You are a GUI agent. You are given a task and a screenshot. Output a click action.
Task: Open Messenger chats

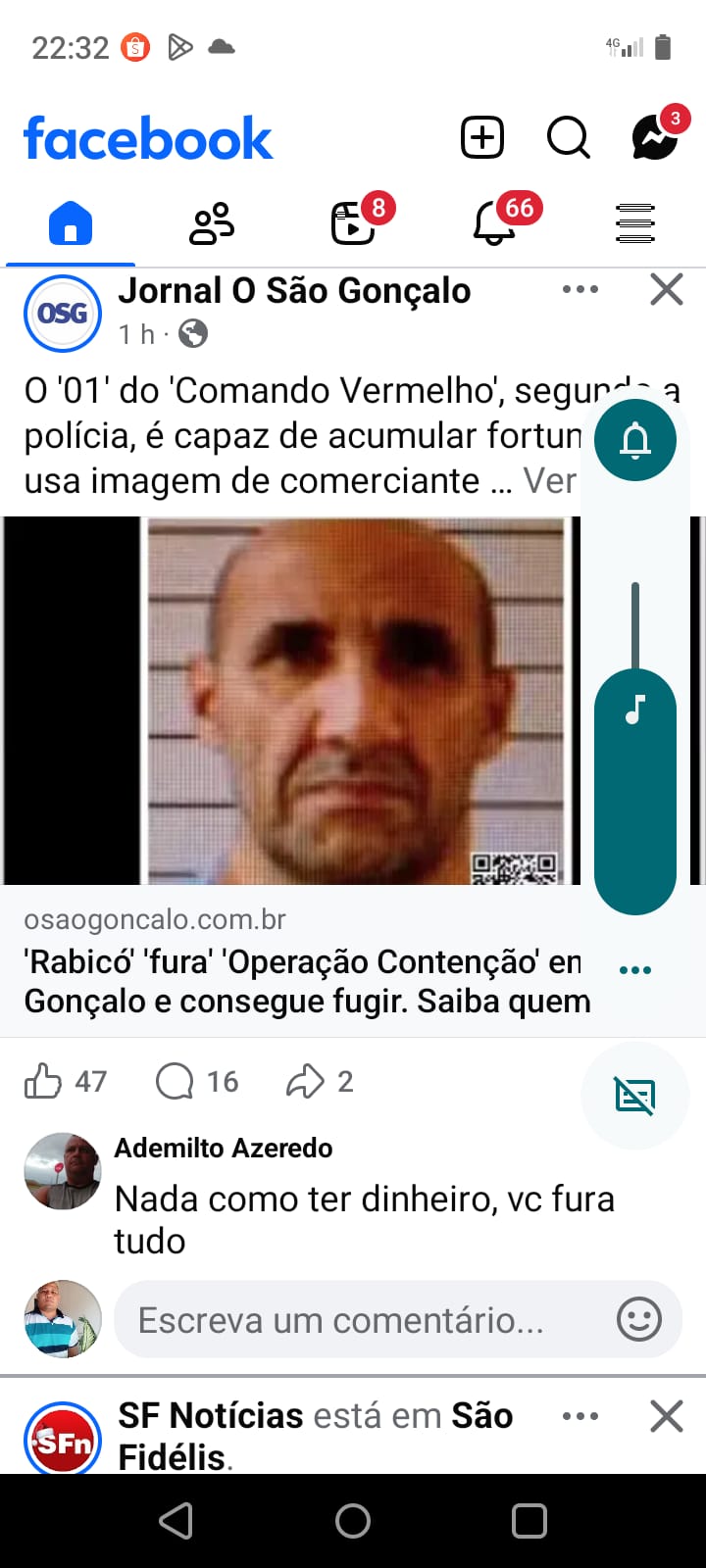(654, 137)
